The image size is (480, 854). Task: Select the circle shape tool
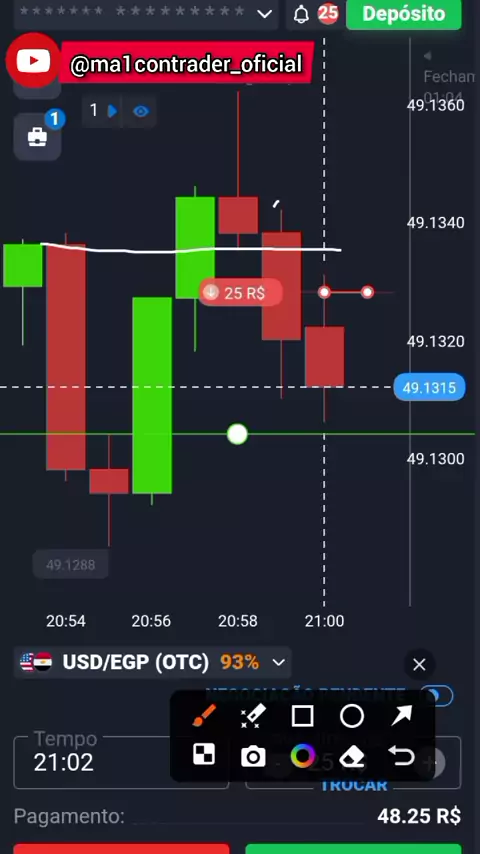pos(352,716)
